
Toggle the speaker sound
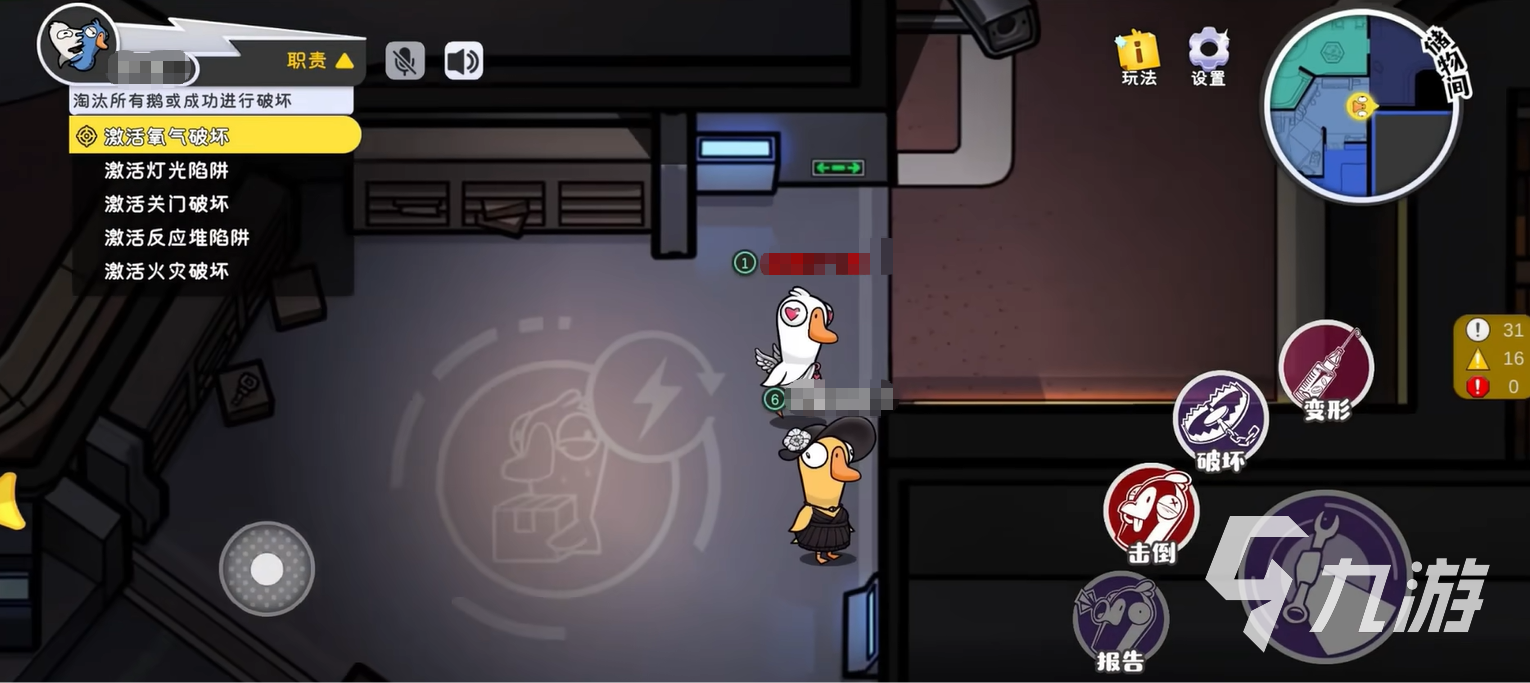[x=463, y=61]
